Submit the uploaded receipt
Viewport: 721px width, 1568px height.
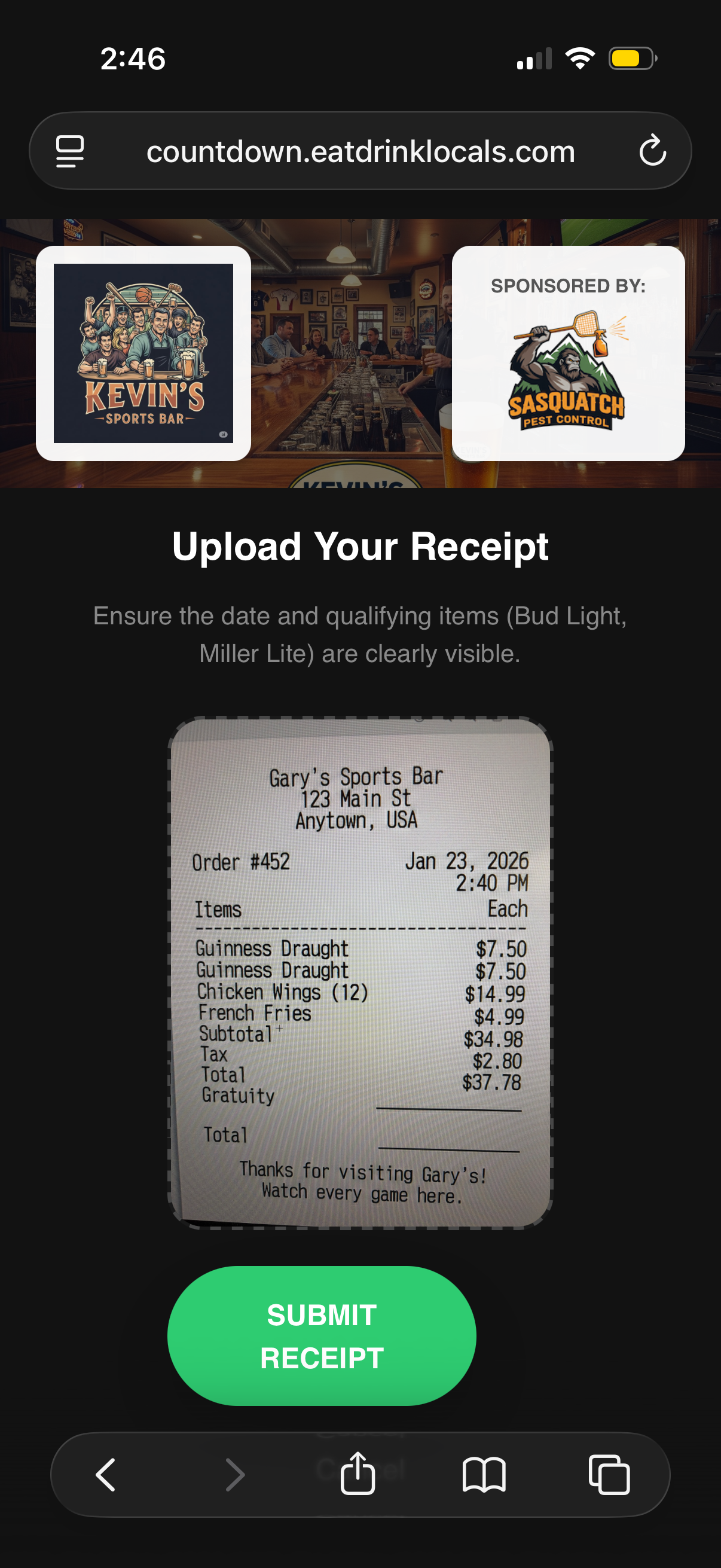click(321, 1335)
